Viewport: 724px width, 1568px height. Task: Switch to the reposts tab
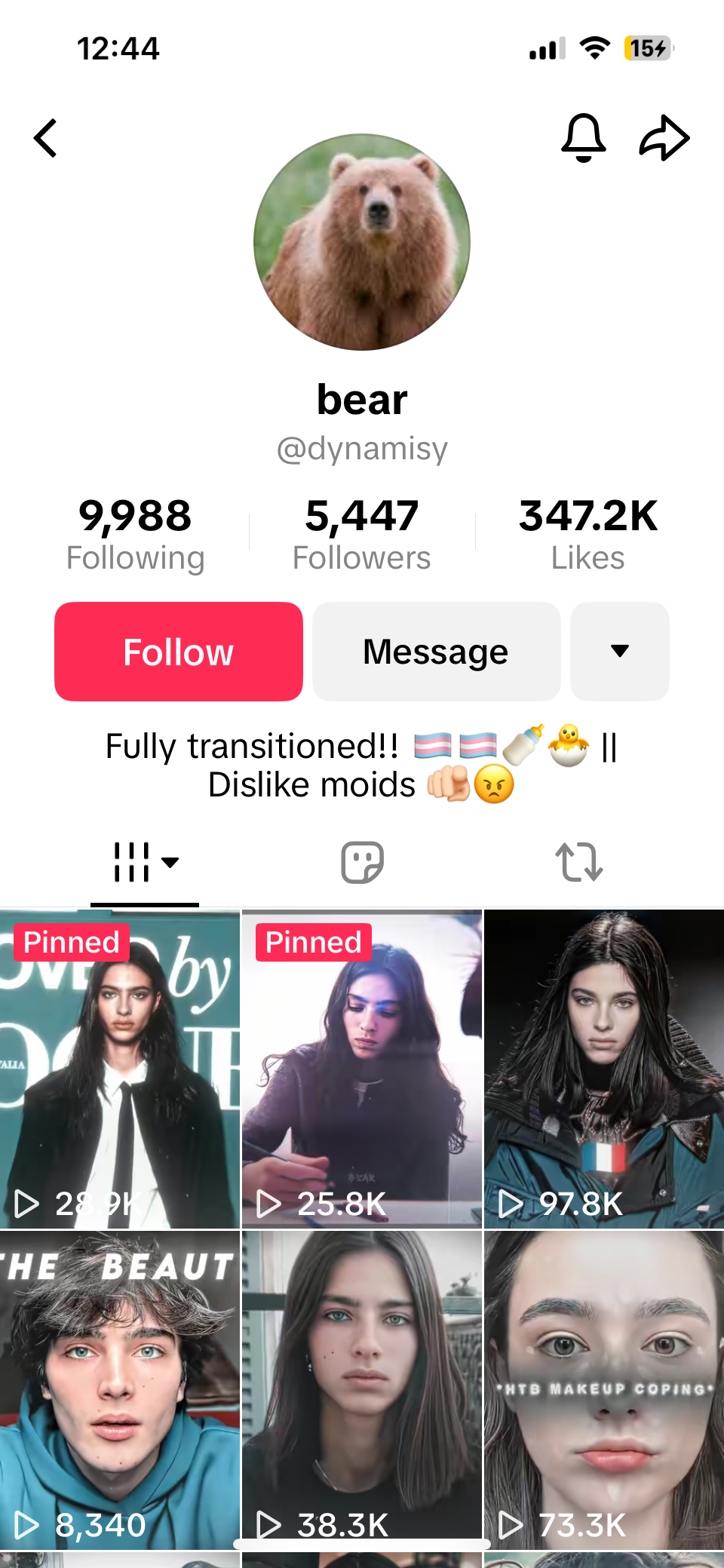click(579, 862)
